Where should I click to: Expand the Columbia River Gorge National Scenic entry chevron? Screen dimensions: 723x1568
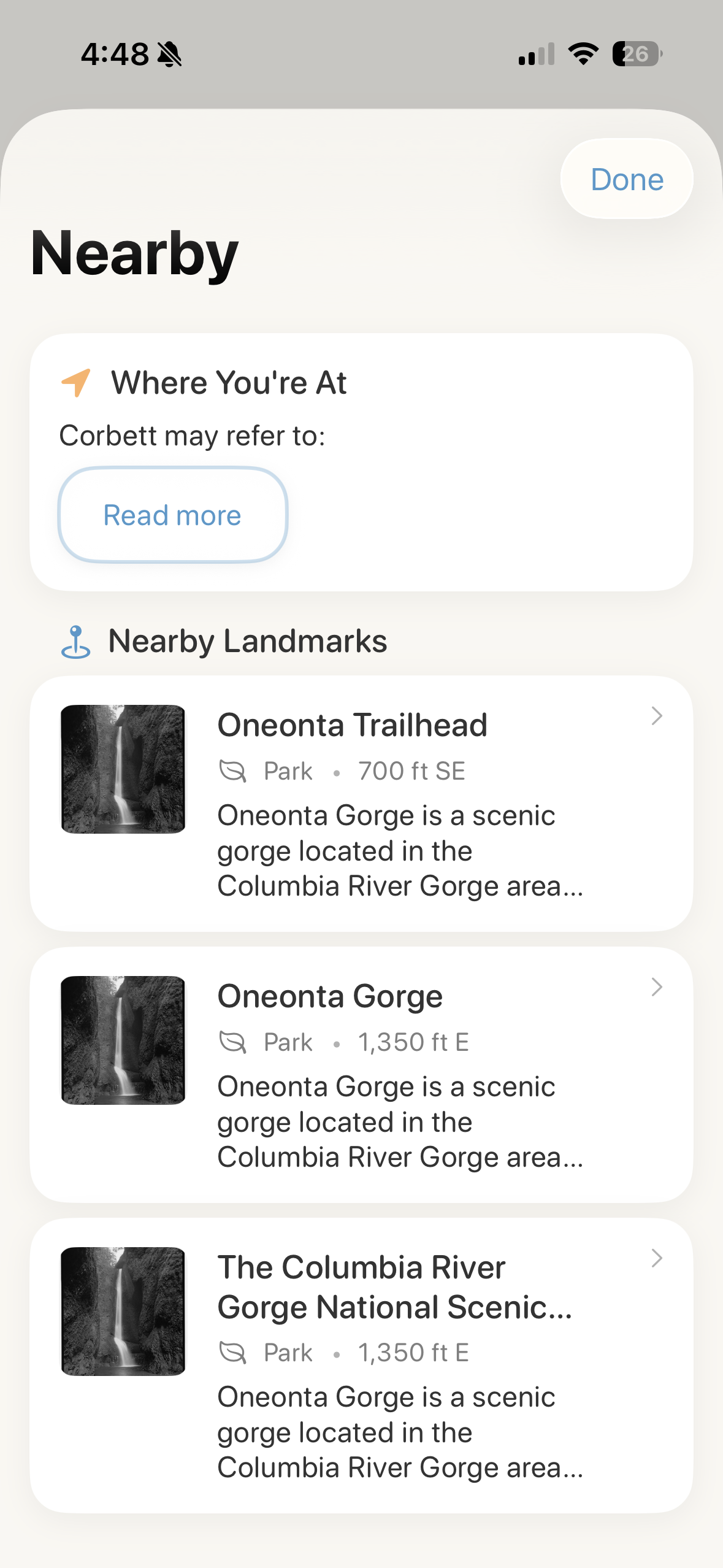(x=656, y=1259)
